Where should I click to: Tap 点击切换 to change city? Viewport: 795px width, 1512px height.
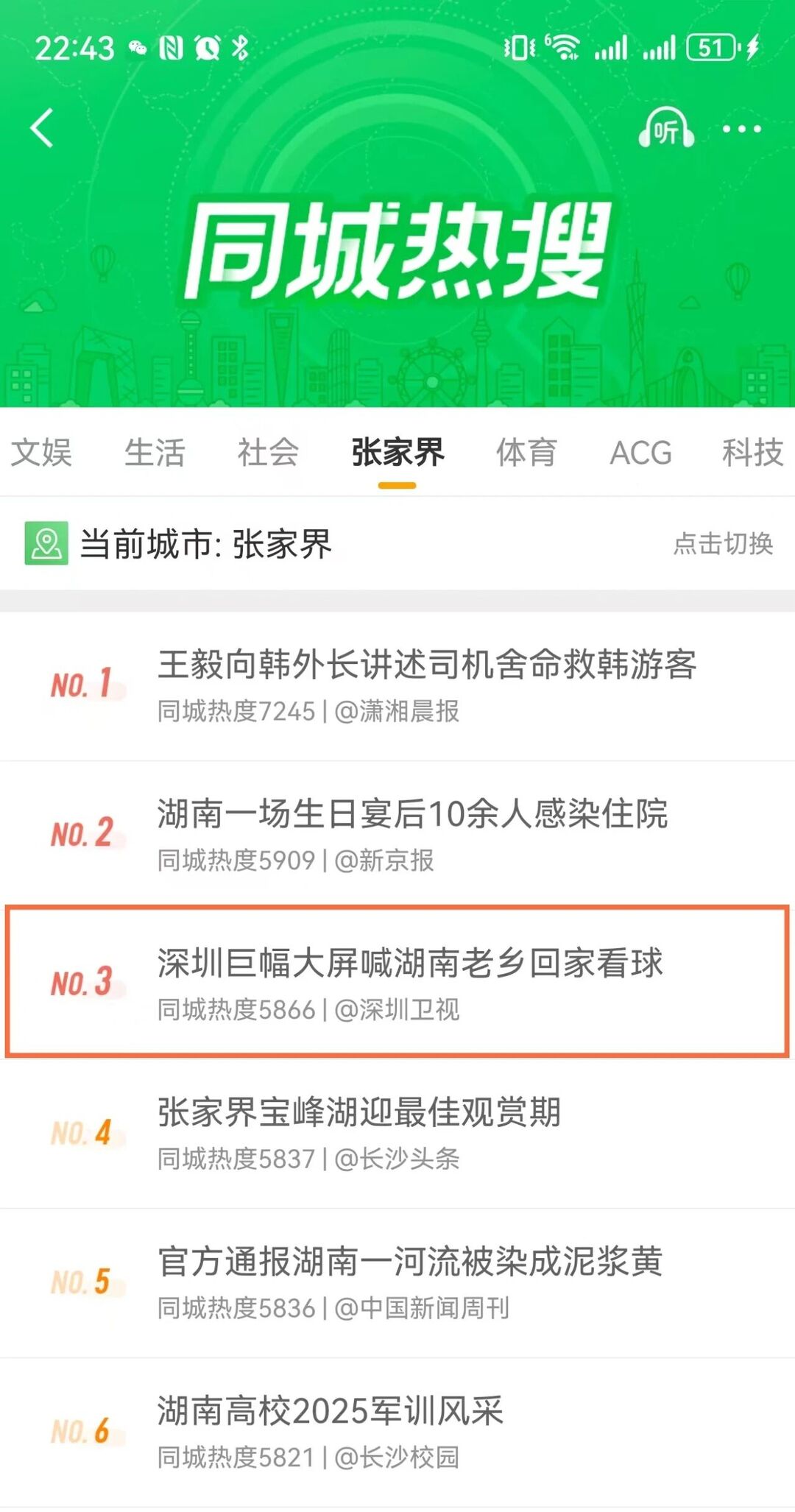click(x=723, y=543)
